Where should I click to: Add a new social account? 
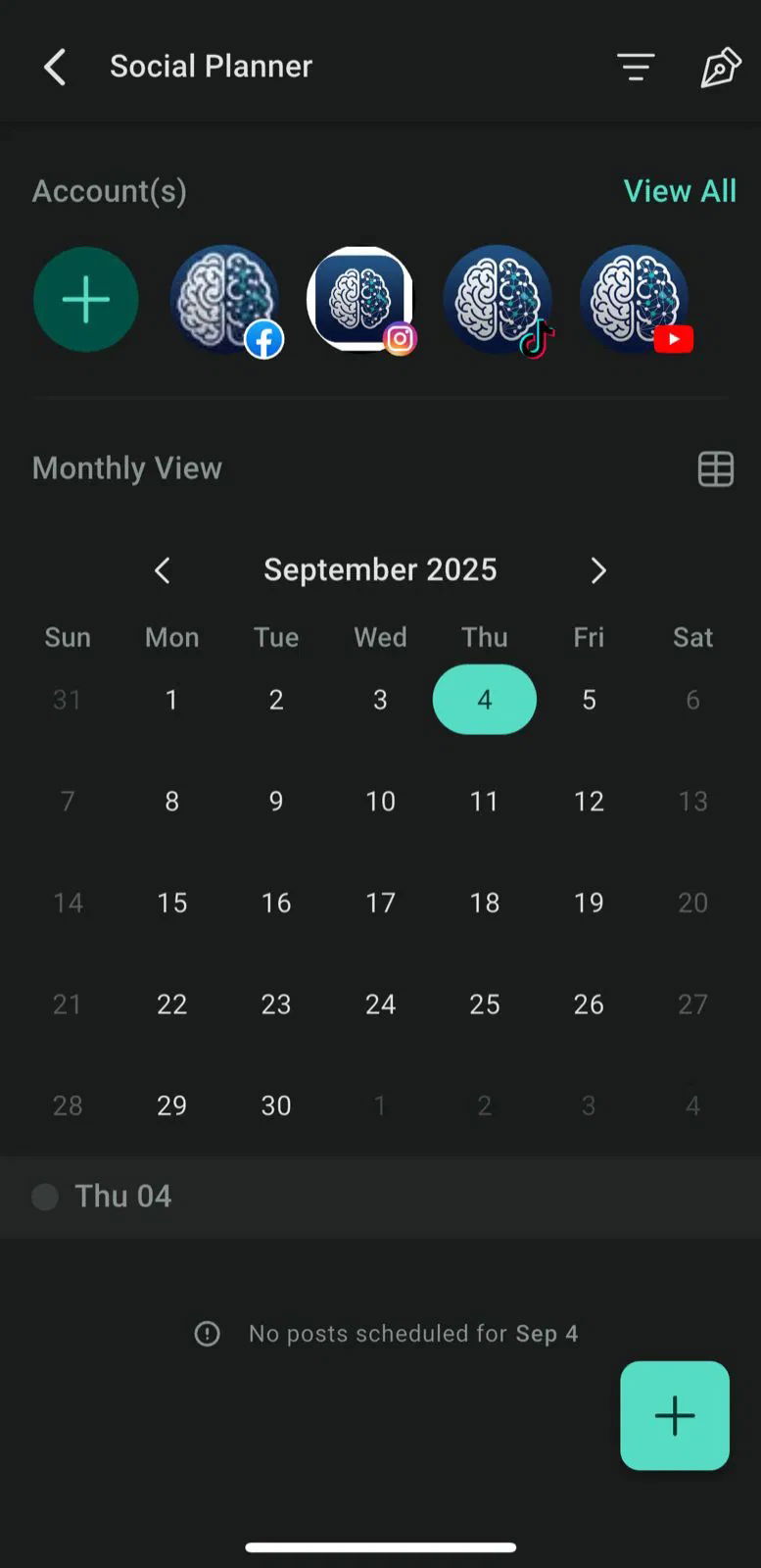pyautogui.click(x=86, y=300)
